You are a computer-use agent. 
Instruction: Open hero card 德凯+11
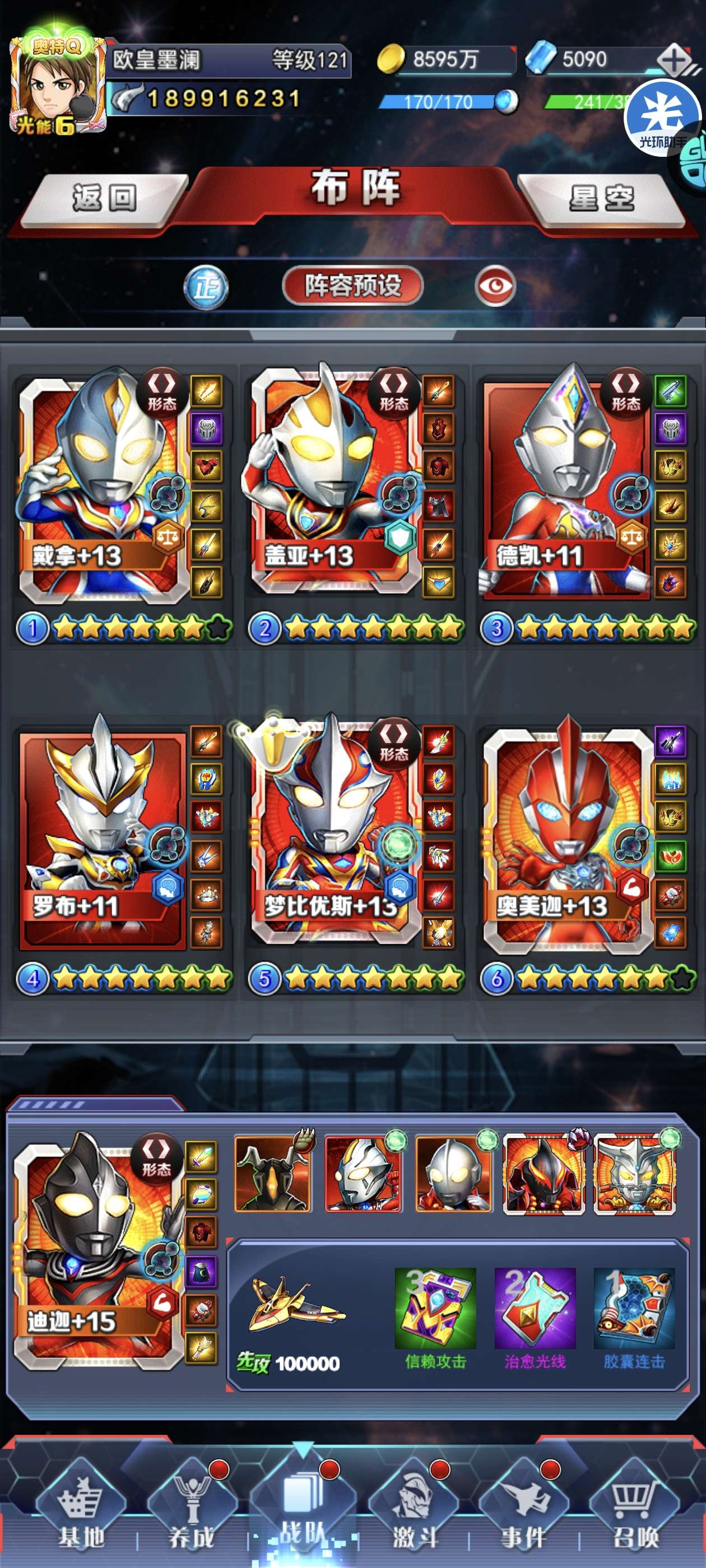pos(566,487)
